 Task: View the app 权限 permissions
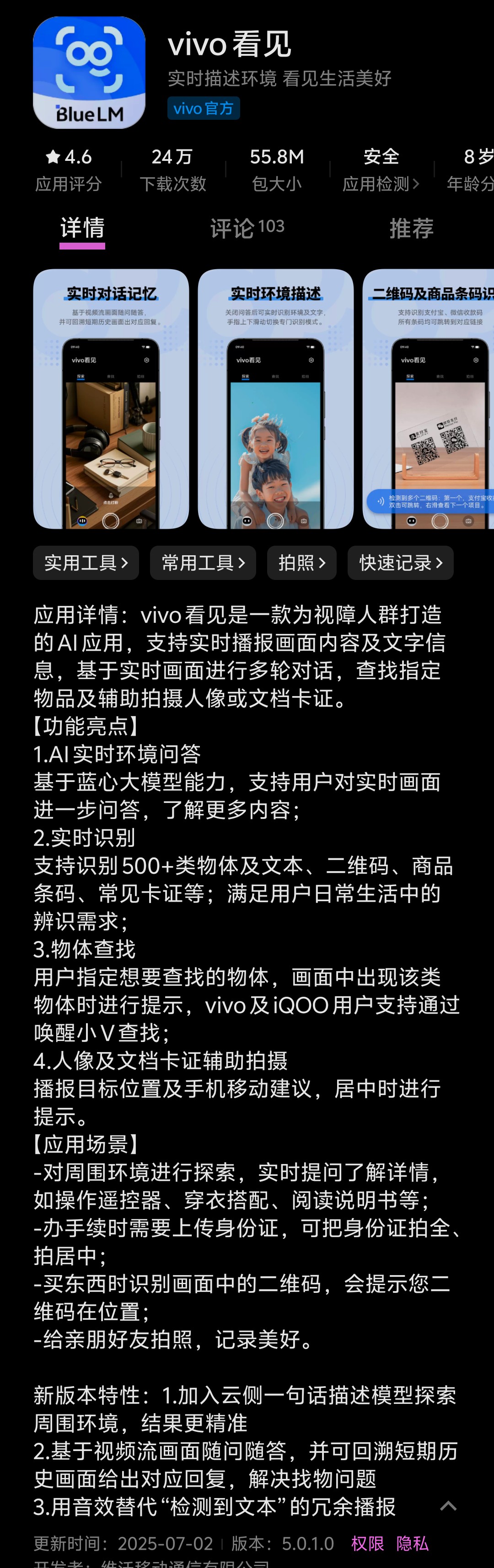click(x=367, y=1543)
